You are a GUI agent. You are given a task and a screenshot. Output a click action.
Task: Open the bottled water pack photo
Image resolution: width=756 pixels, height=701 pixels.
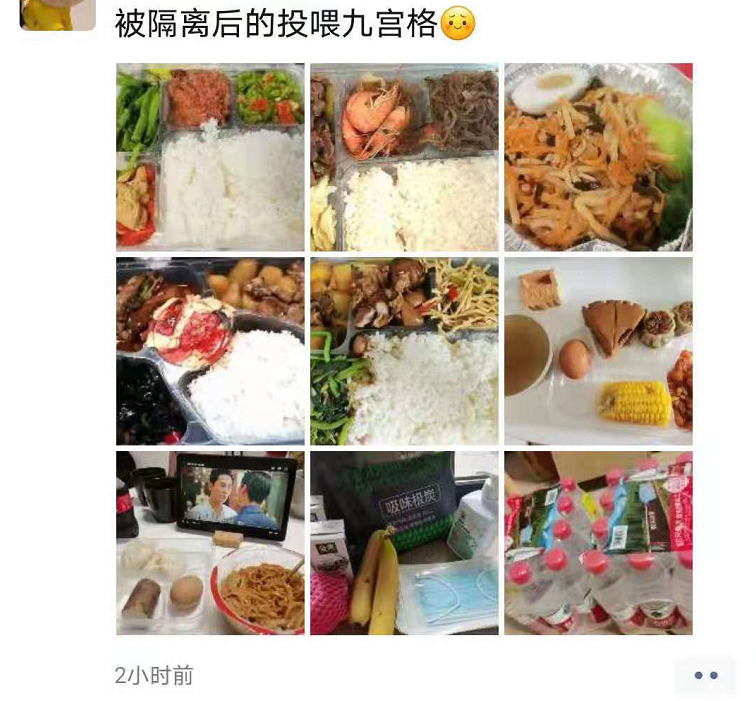598,543
